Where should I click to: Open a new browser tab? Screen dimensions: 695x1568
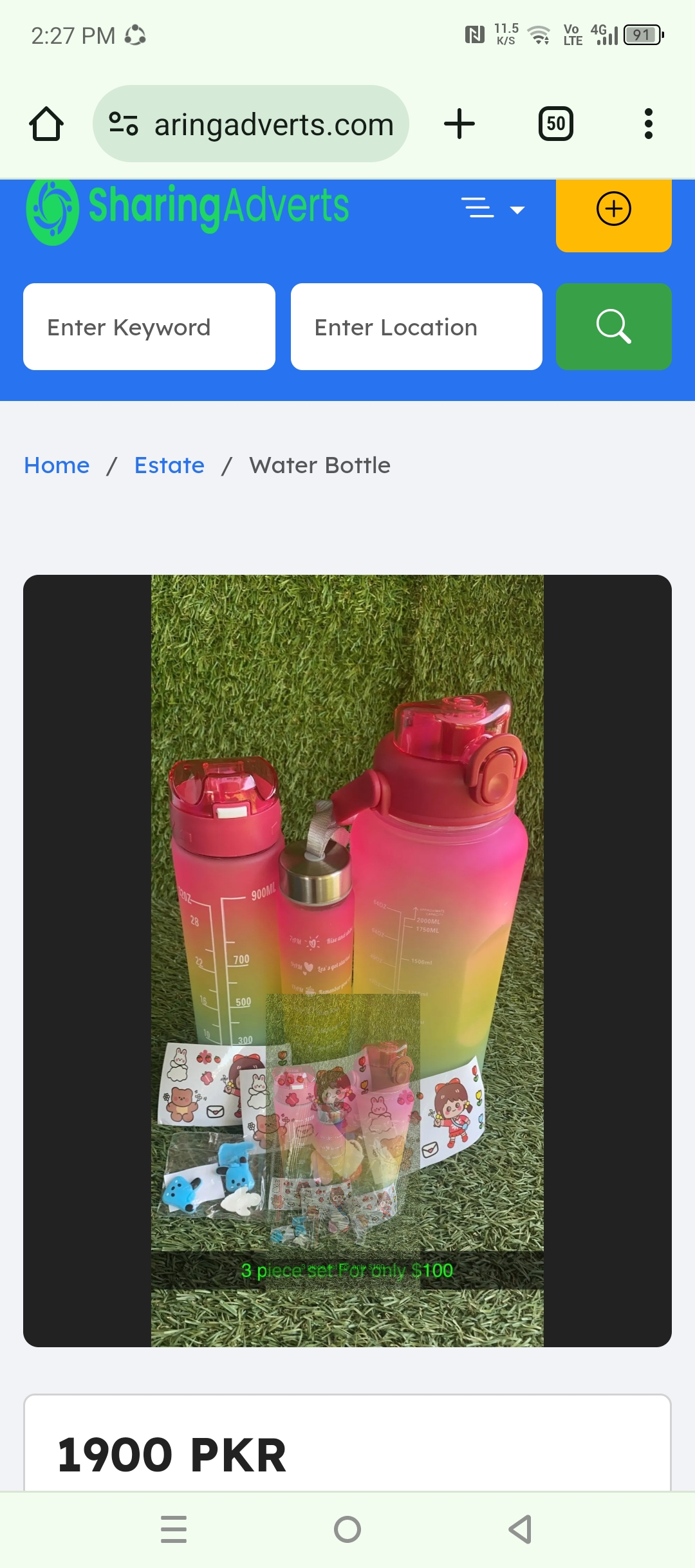pos(459,124)
